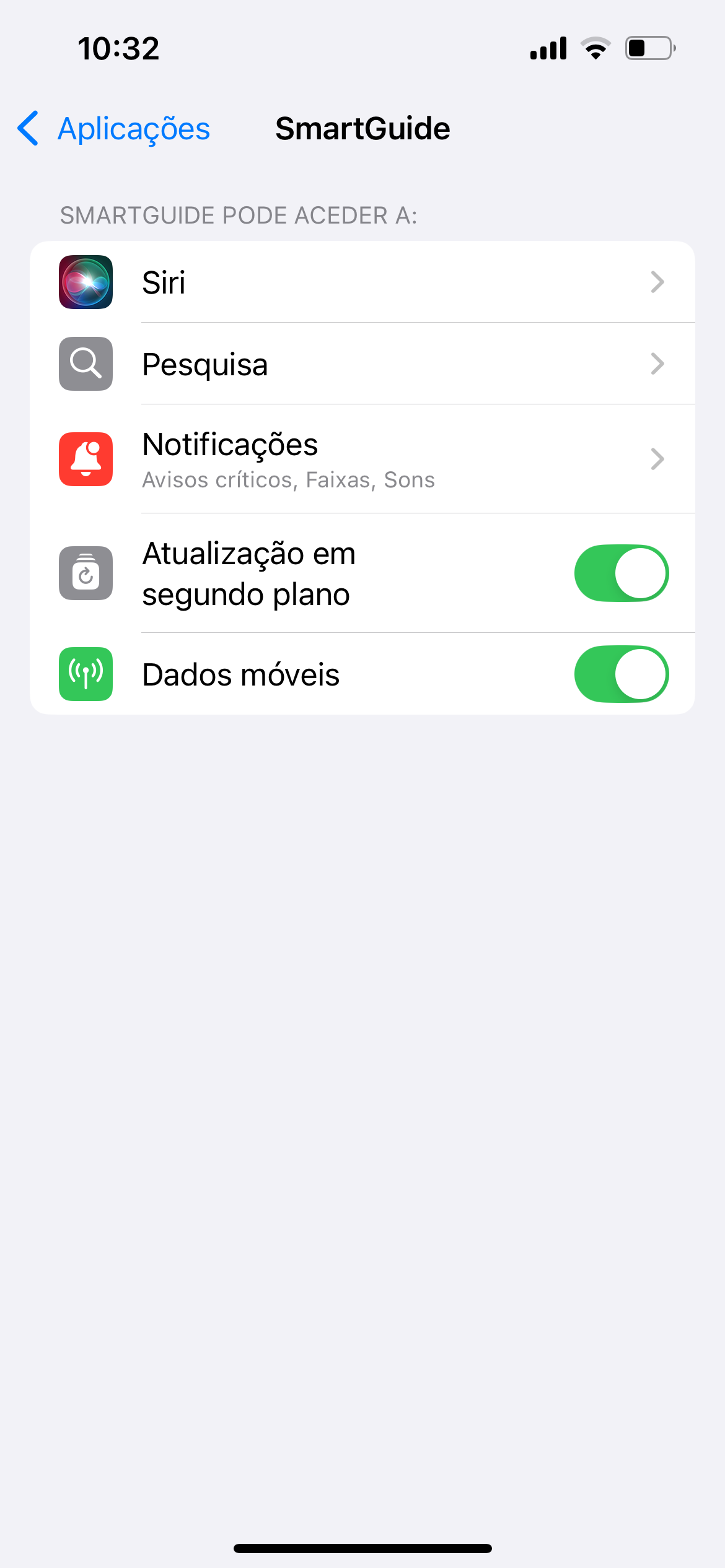Expand Notificações details chevron

[x=658, y=458]
